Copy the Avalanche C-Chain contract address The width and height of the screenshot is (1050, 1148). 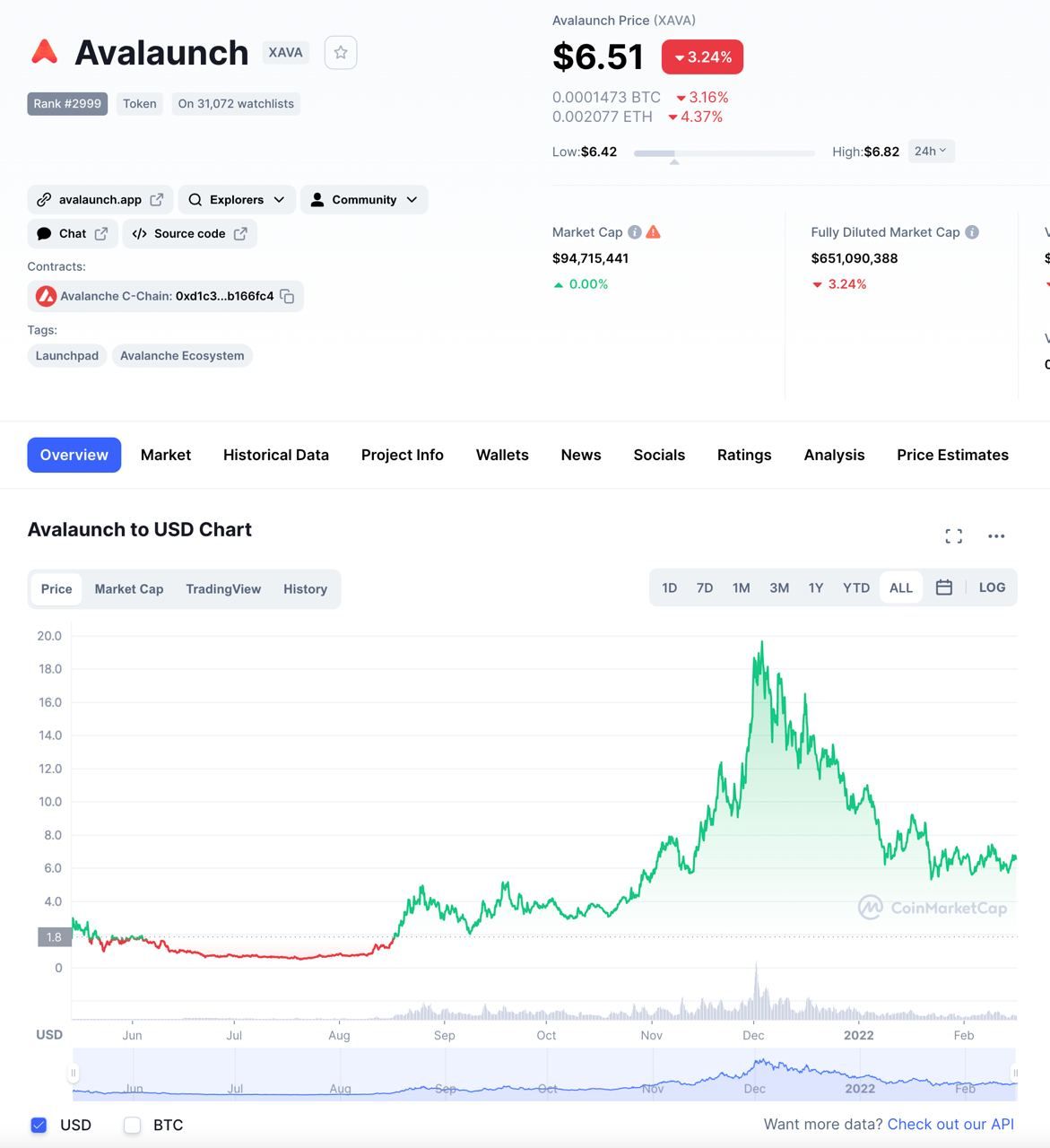287,296
